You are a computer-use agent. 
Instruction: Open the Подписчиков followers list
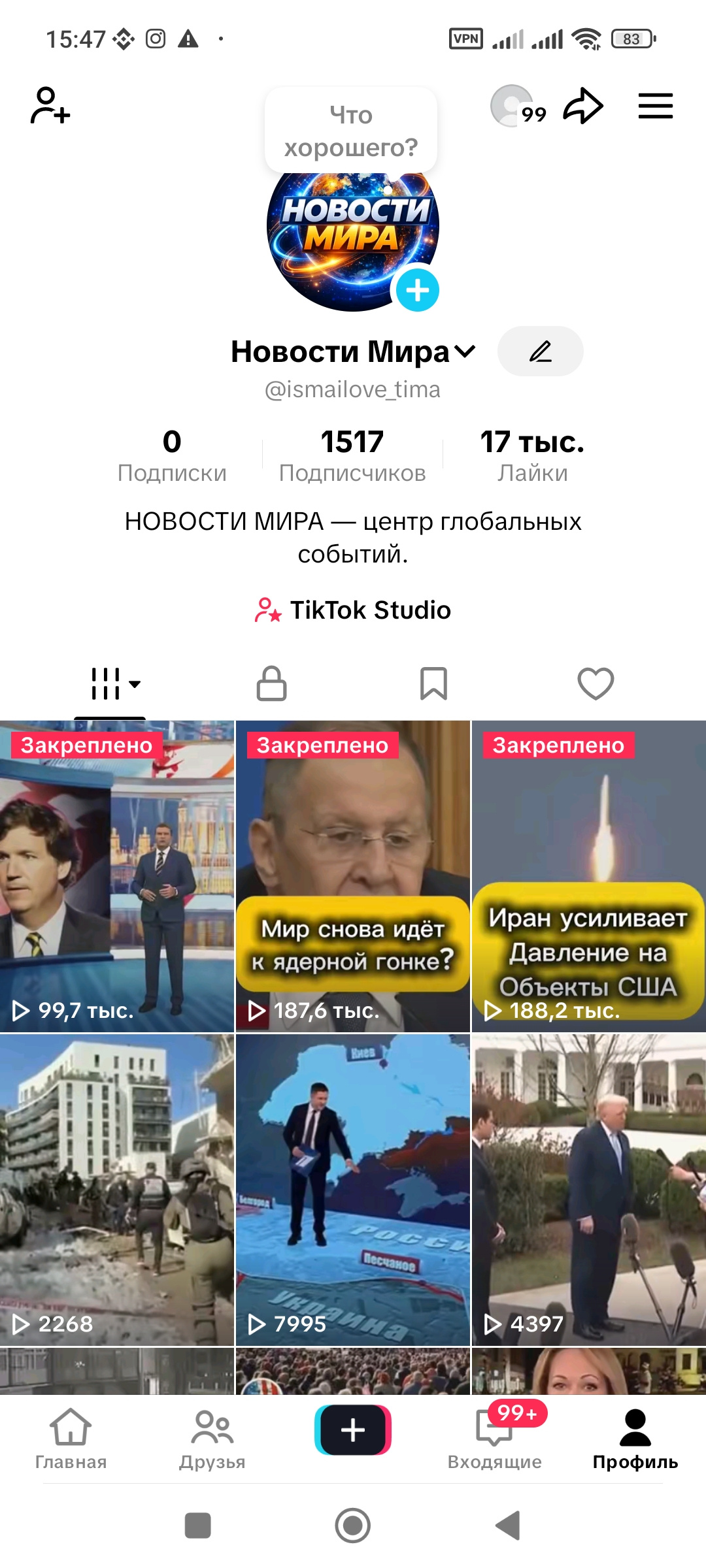point(352,454)
